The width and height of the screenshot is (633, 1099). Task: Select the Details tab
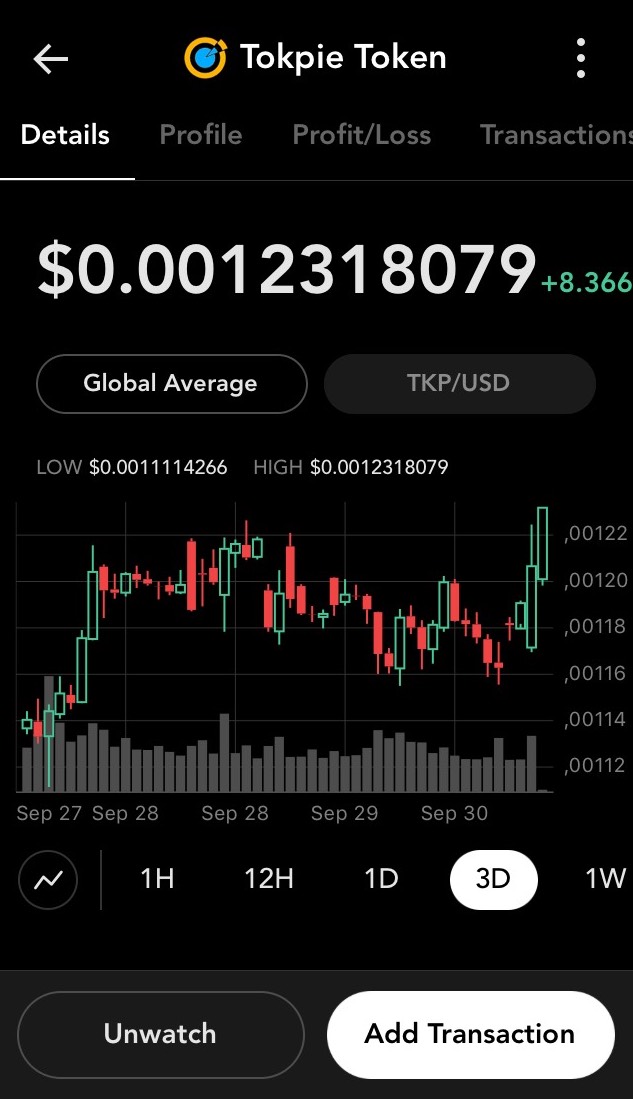pos(65,135)
